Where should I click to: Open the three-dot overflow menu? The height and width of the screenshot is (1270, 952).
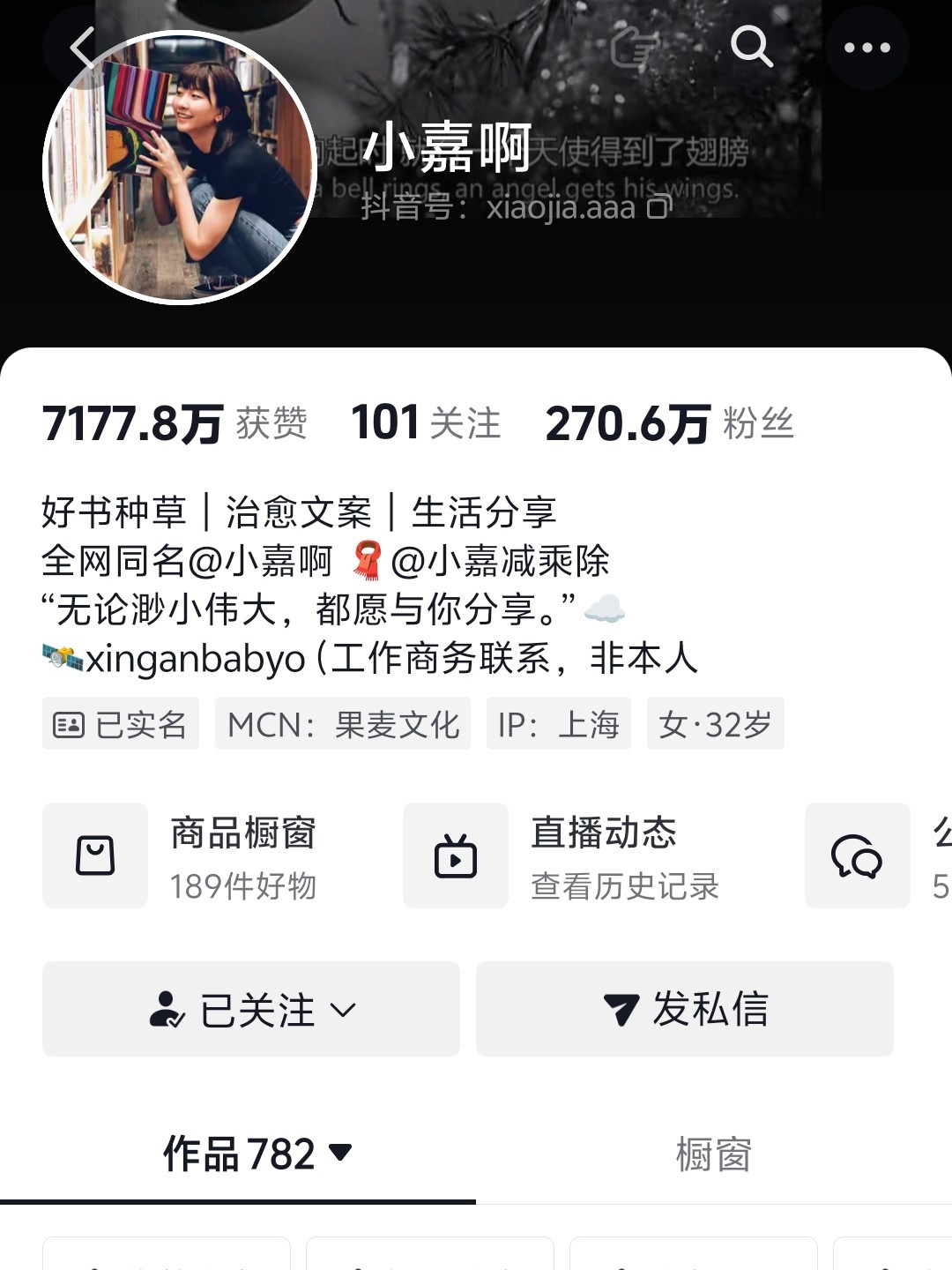click(x=866, y=48)
